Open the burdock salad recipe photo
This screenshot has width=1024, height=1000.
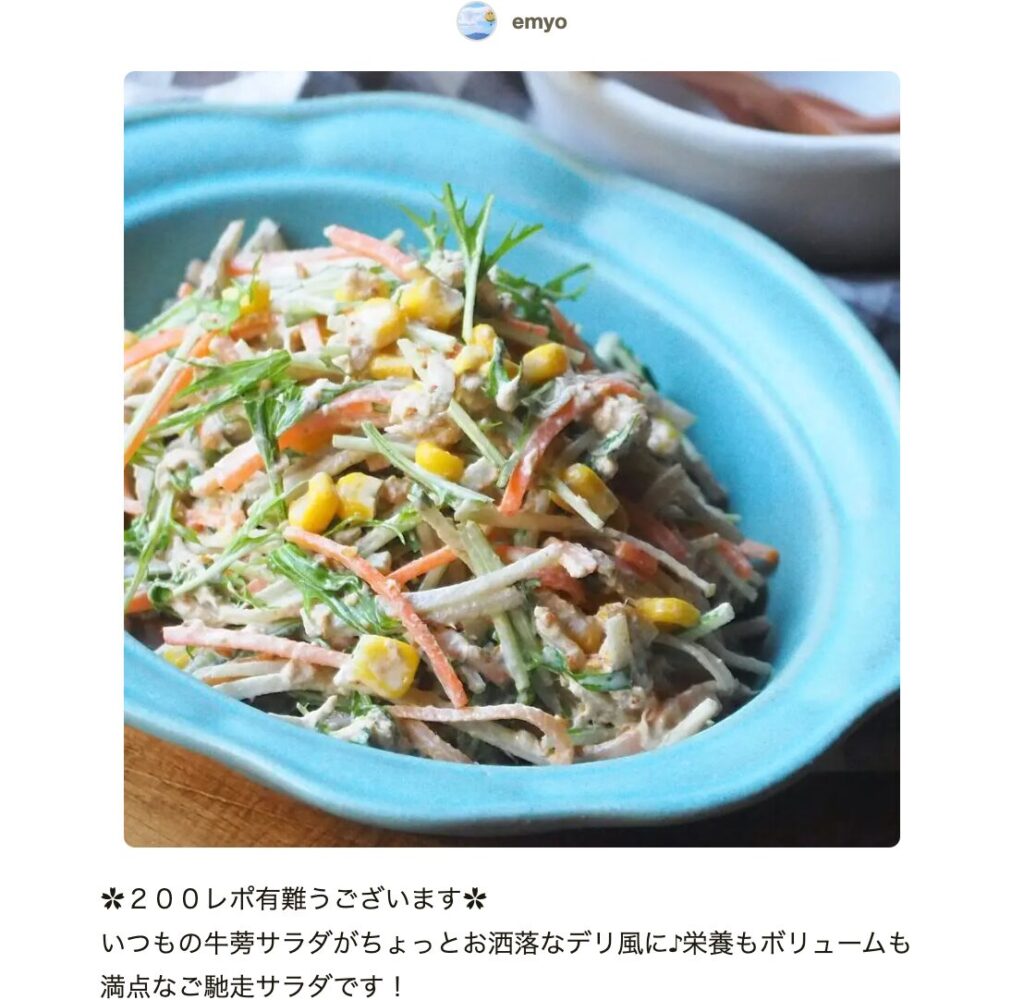(511, 459)
